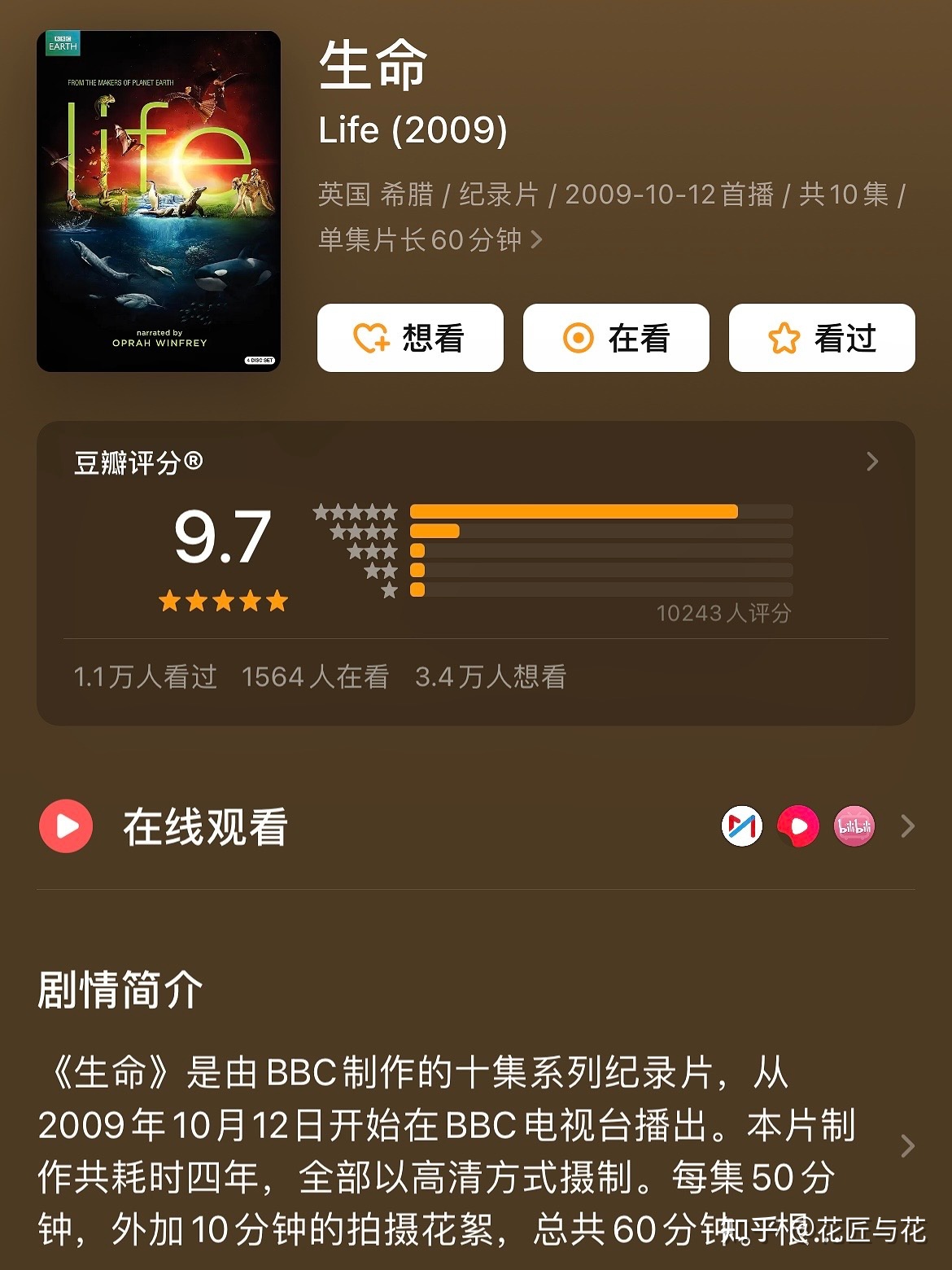Viewport: 952px width, 1270px height.
Task: Expand the show info details chevron
Action: (x=536, y=240)
